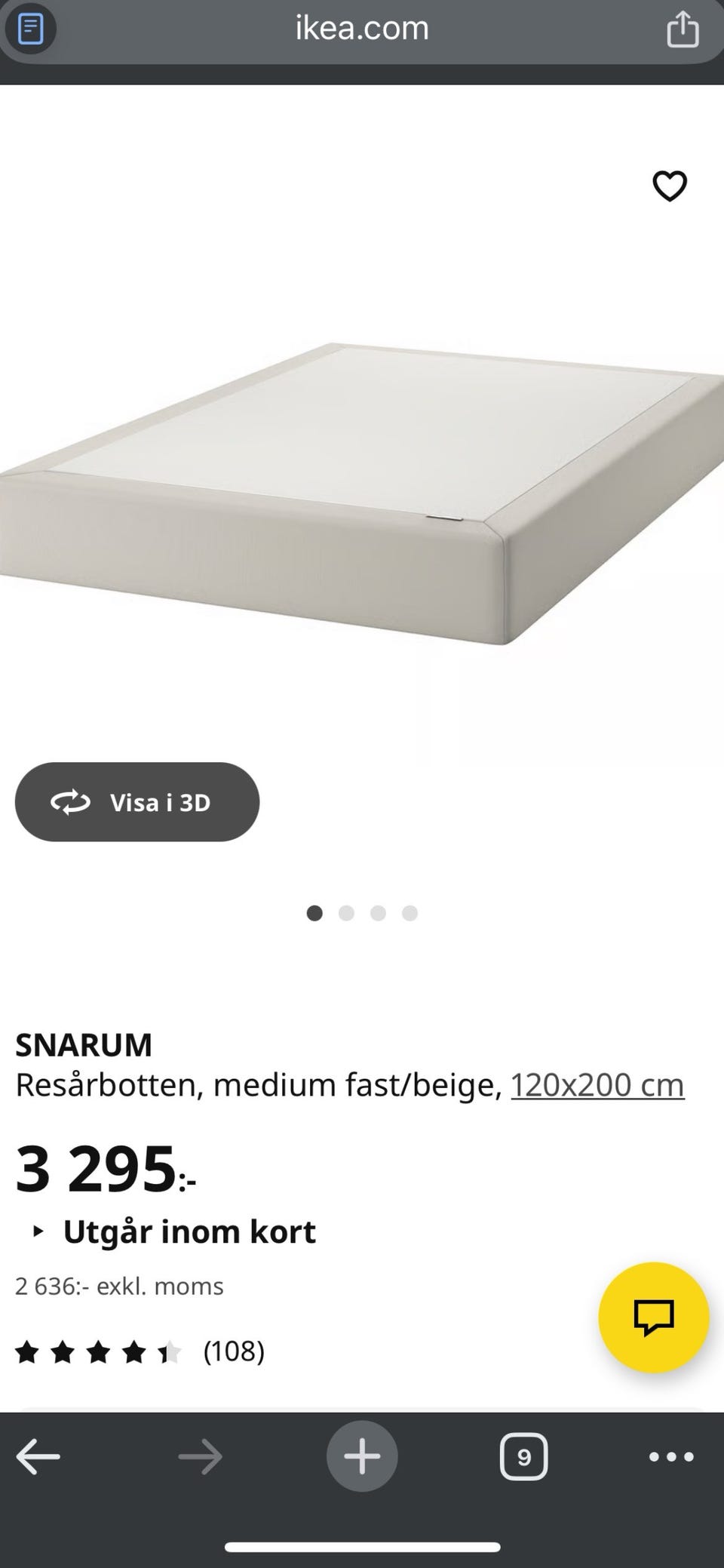Toggle the heart to favorite the SNARUM product
Image resolution: width=724 pixels, height=1568 pixels.
[670, 186]
